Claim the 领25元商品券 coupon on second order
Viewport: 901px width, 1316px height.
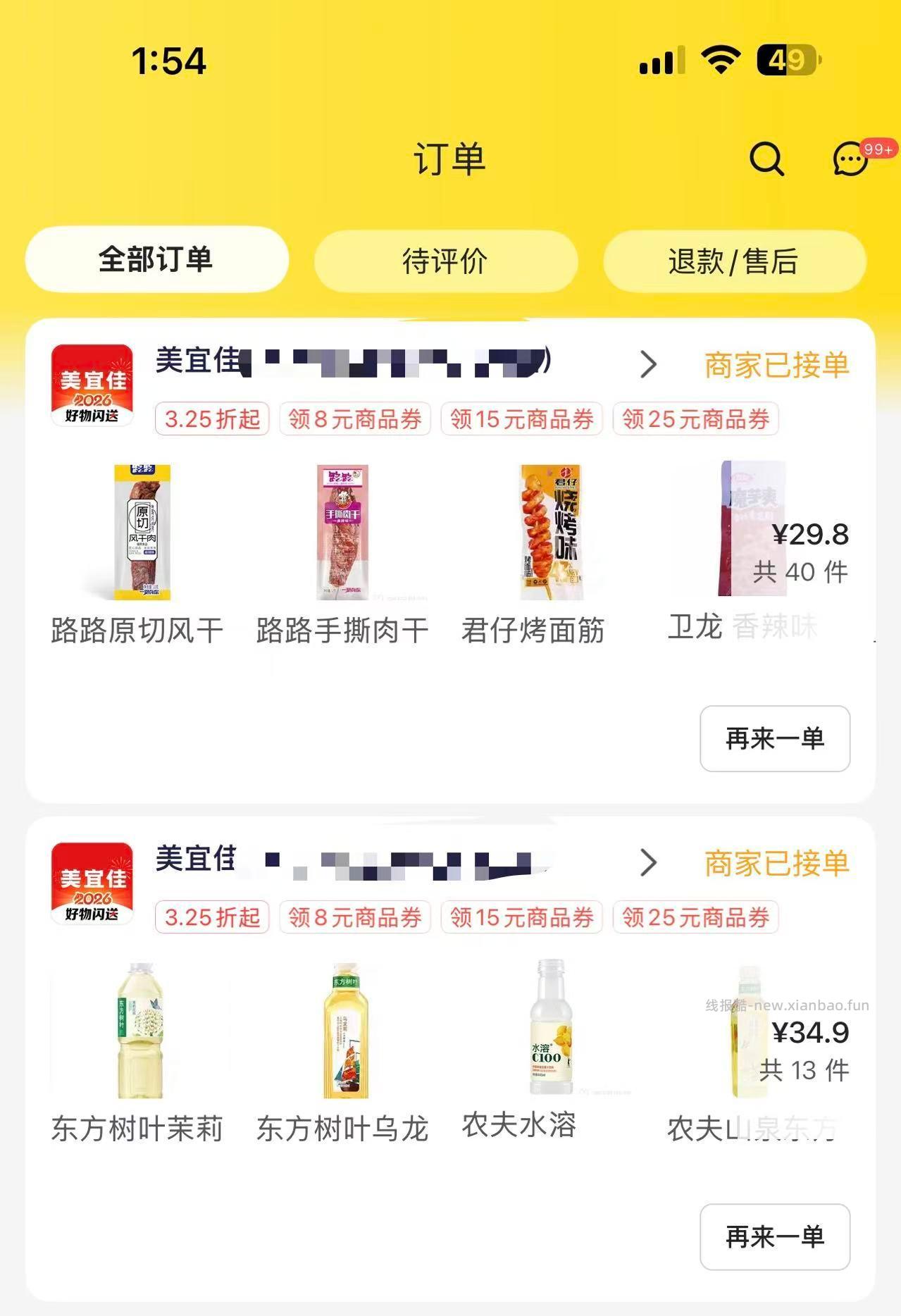point(696,918)
